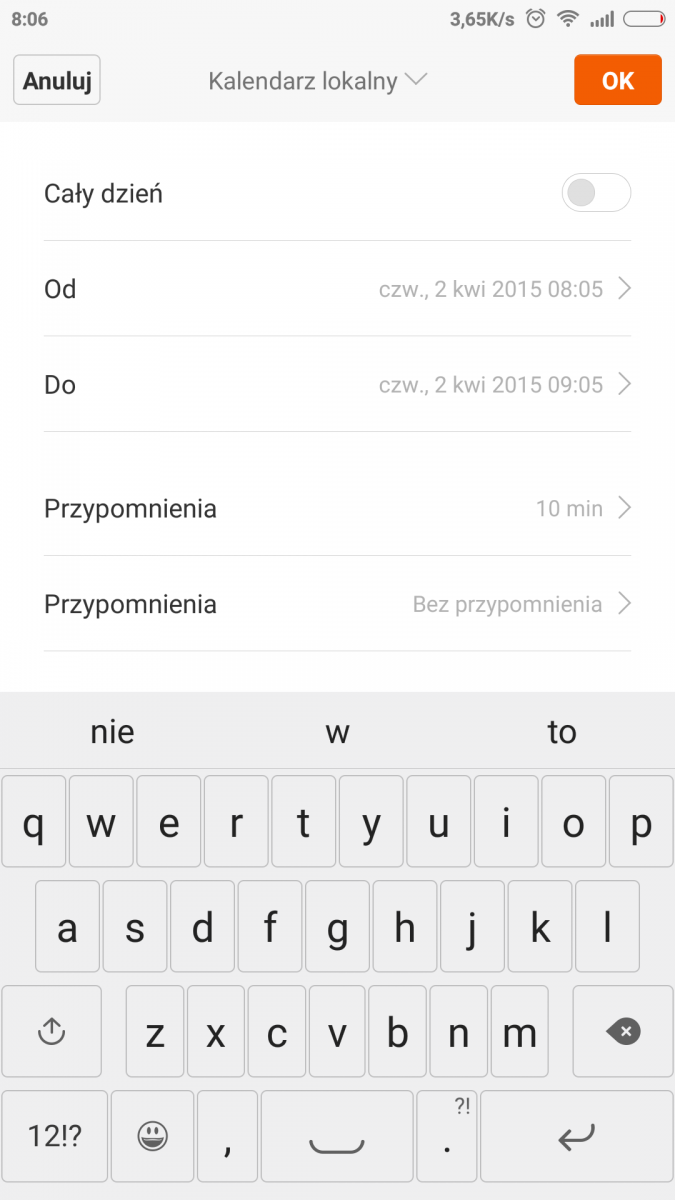Tap Anuluj to cancel the event
The height and width of the screenshot is (1200, 675).
click(x=57, y=81)
